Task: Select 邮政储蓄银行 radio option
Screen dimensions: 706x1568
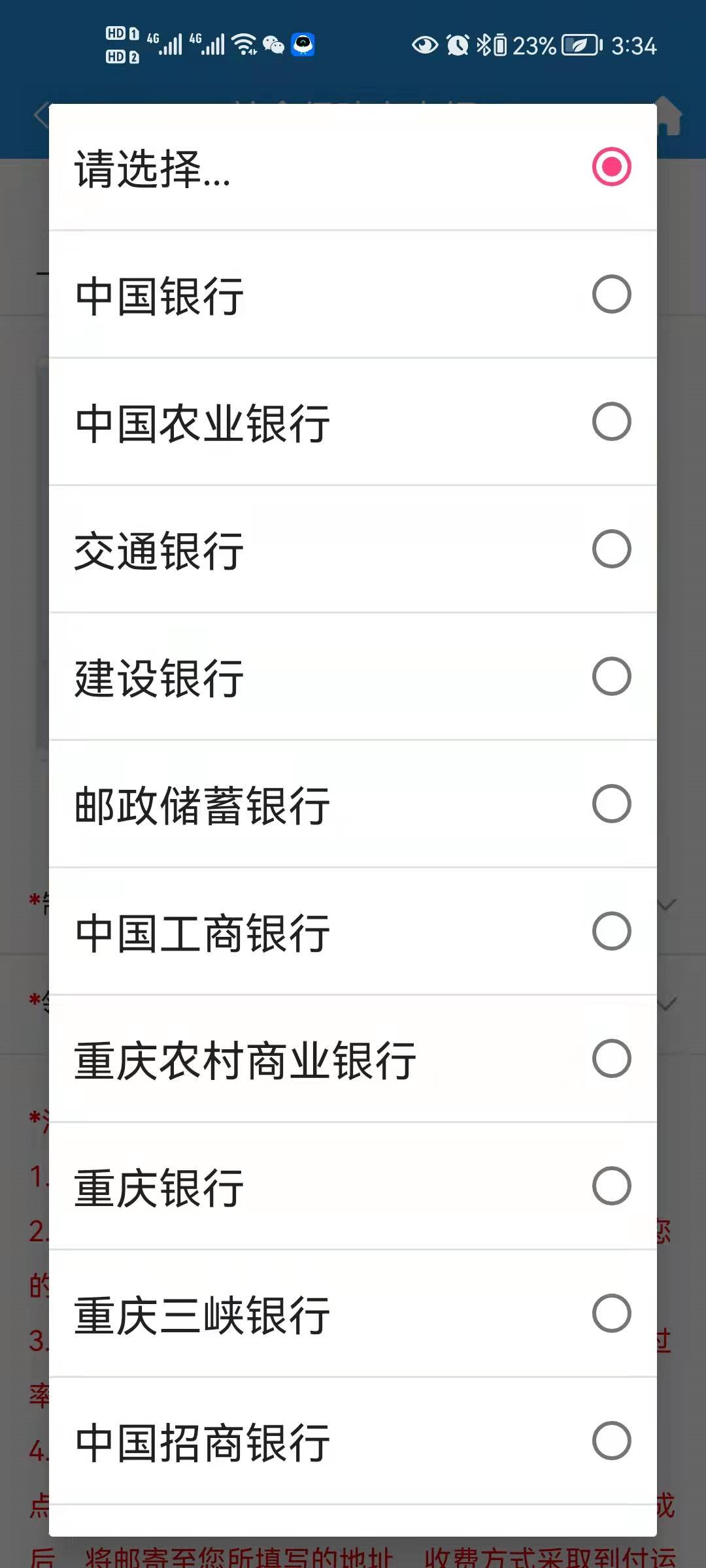Action: click(353, 804)
